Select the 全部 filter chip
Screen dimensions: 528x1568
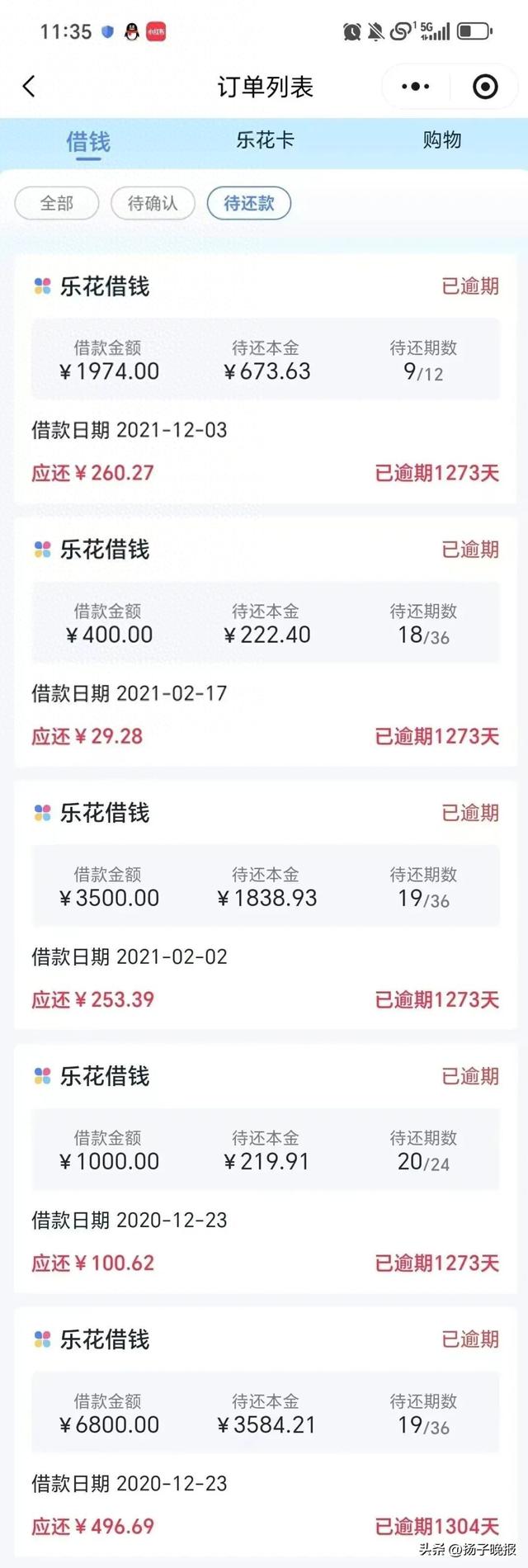[57, 204]
